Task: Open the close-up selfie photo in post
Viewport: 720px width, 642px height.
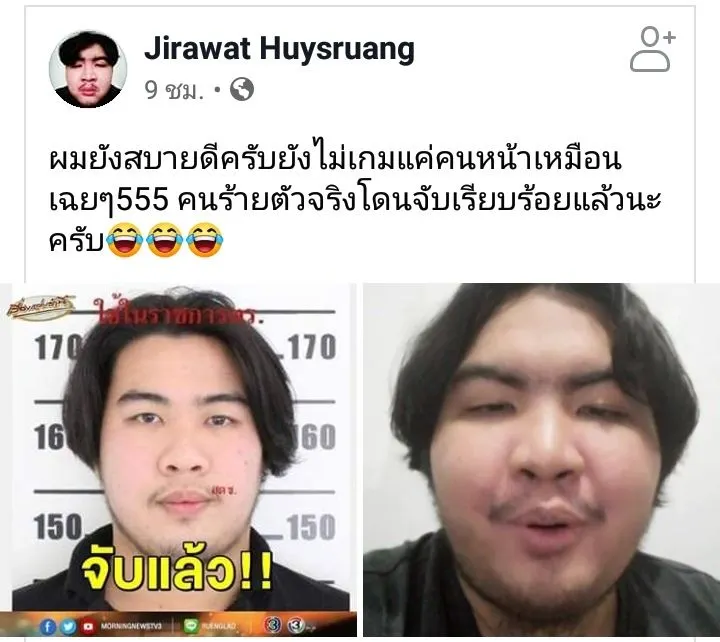Action: point(541,460)
